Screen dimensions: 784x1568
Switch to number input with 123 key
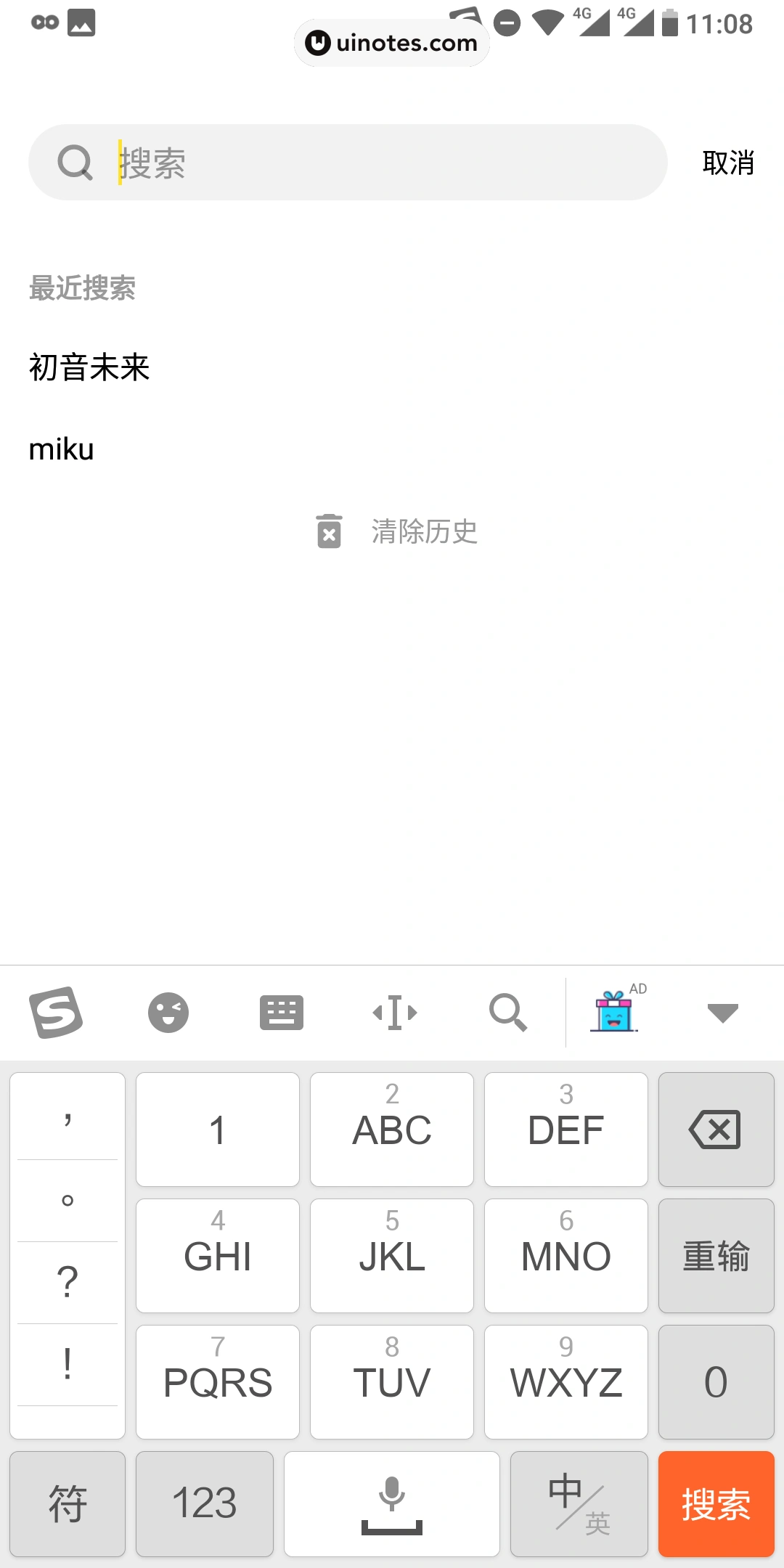click(x=204, y=1504)
